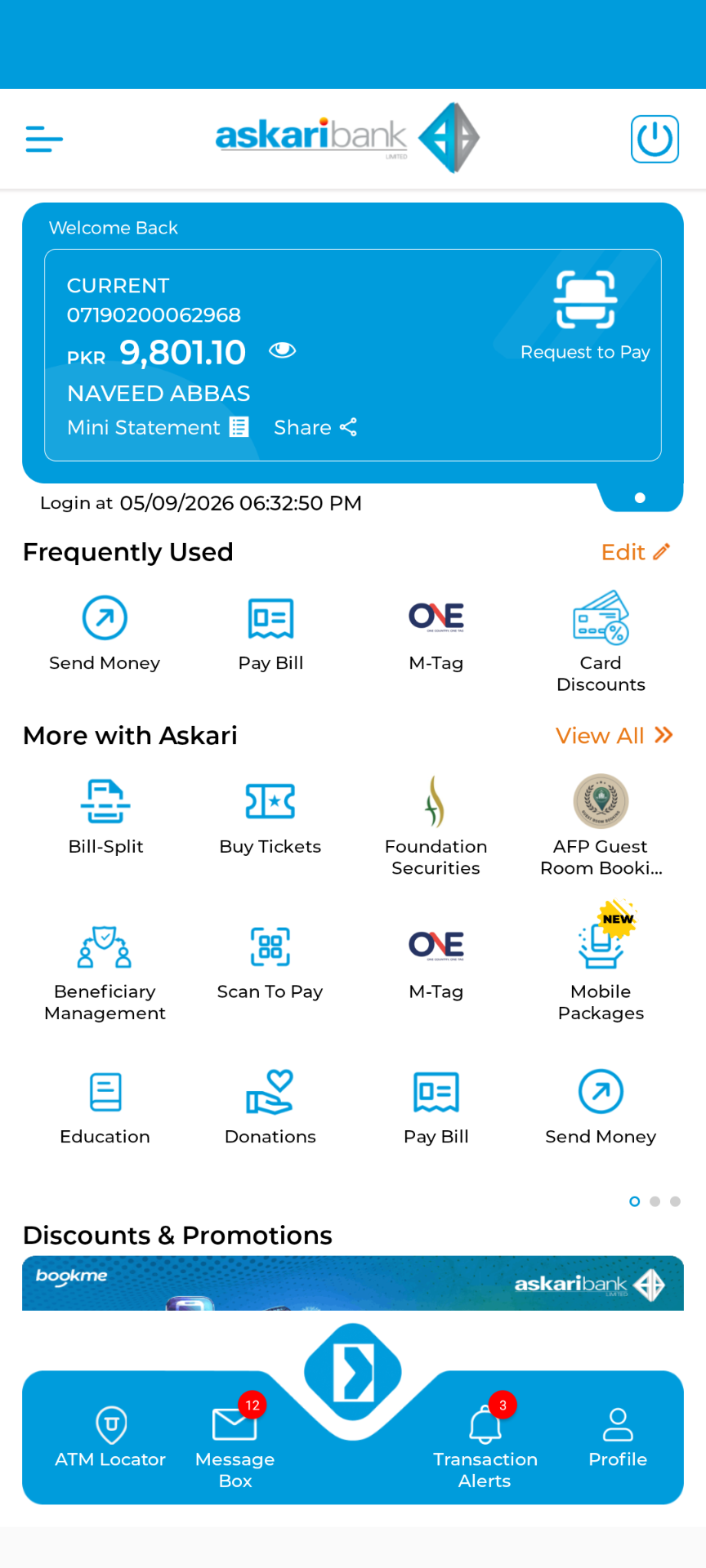Go to Beneficiary Management
This screenshot has width=706, height=1568.
(x=105, y=973)
